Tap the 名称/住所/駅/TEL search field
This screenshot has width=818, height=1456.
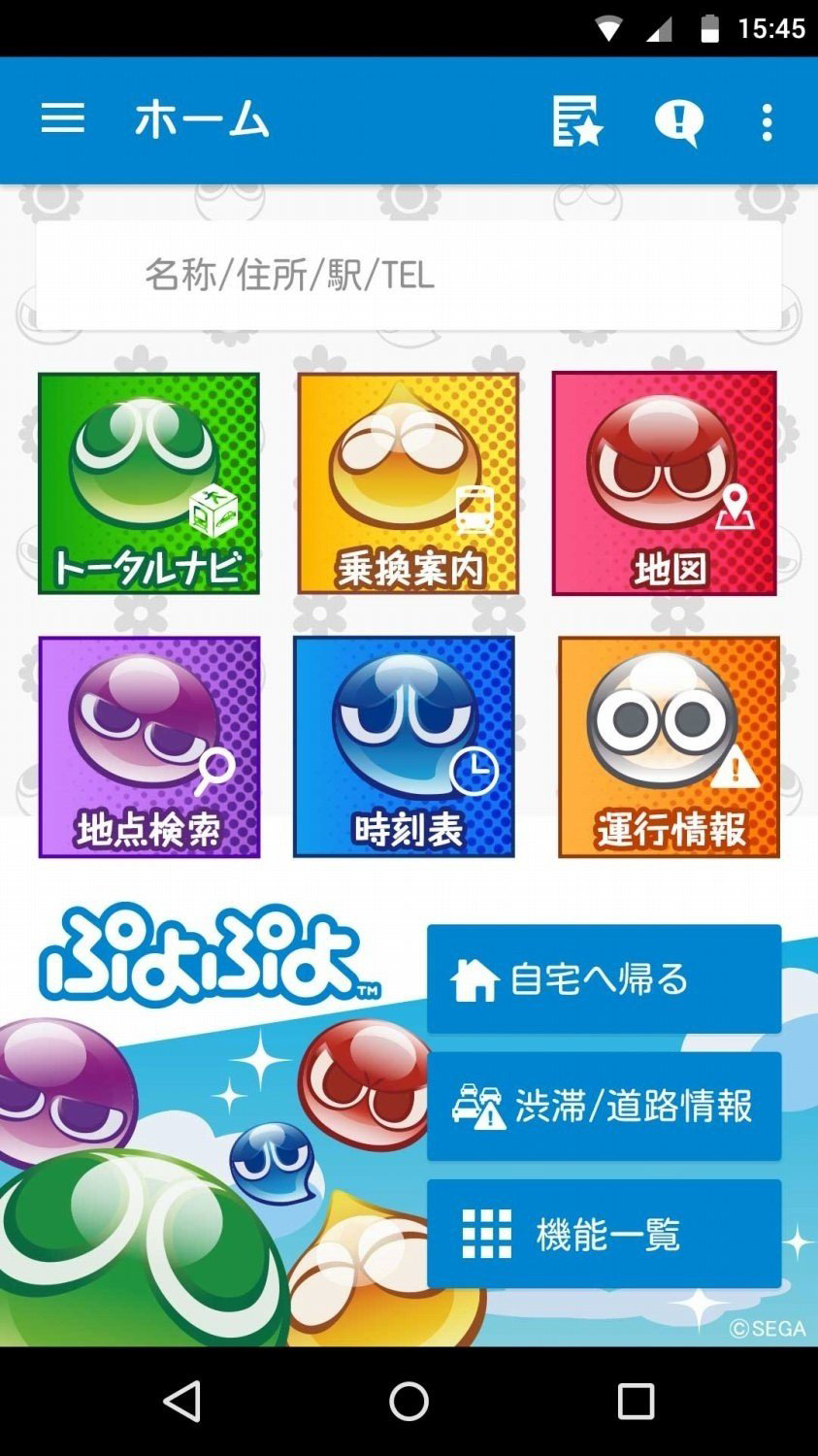pos(409,275)
